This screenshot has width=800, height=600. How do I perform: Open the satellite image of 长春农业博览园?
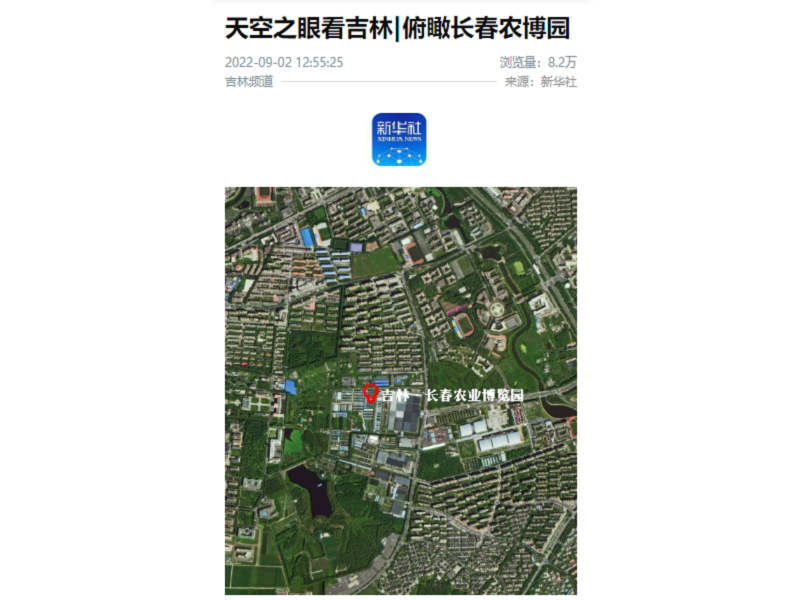pos(400,390)
